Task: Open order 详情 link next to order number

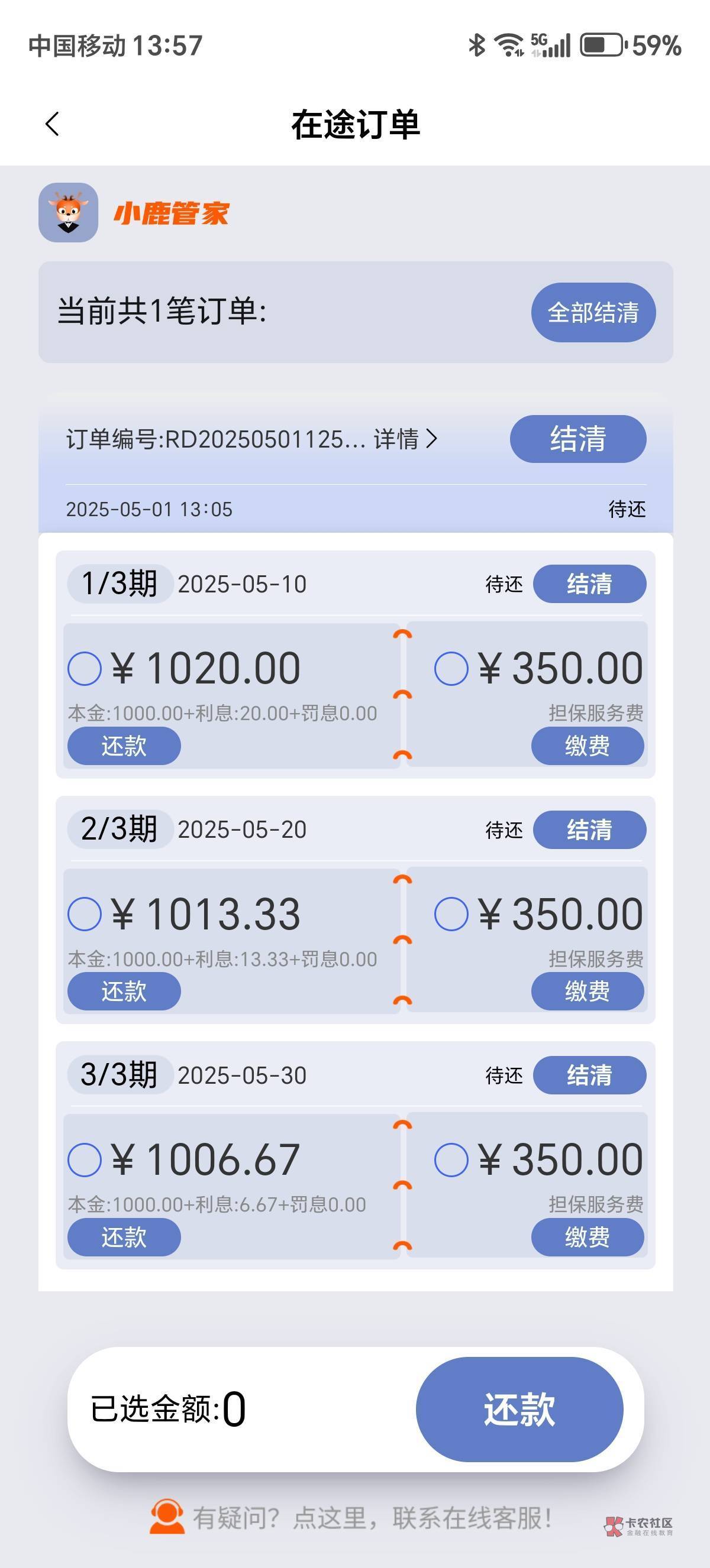Action: click(405, 439)
